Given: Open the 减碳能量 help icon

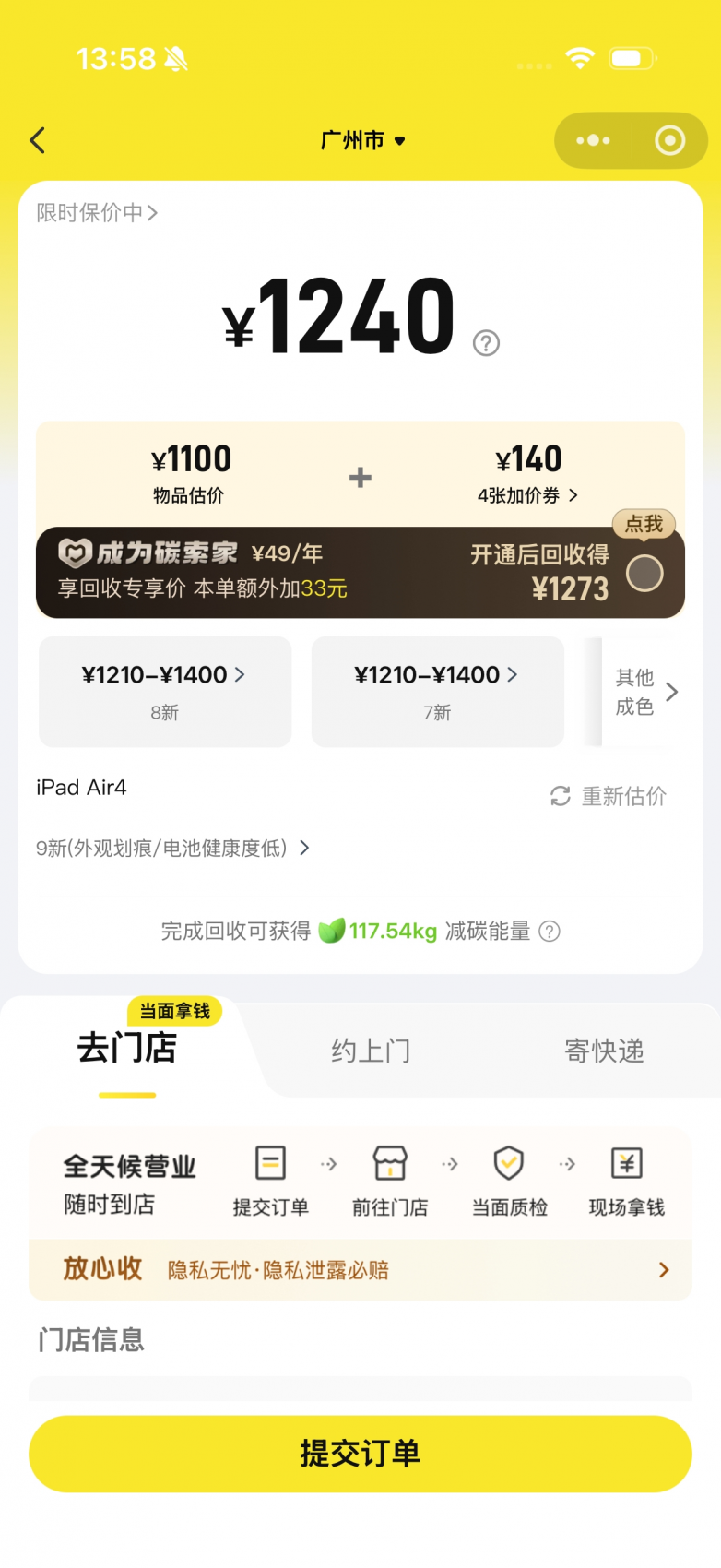Looking at the screenshot, I should tap(550, 932).
